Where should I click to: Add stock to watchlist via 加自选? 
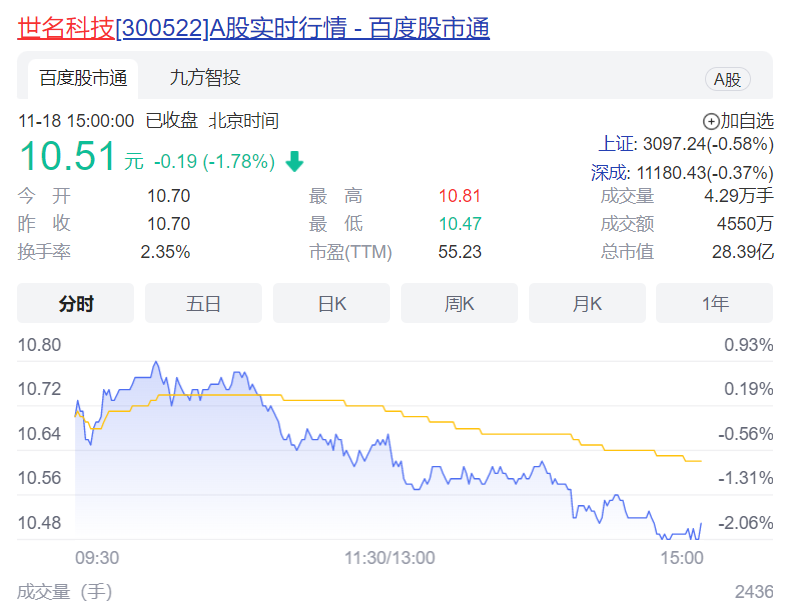[x=739, y=121]
